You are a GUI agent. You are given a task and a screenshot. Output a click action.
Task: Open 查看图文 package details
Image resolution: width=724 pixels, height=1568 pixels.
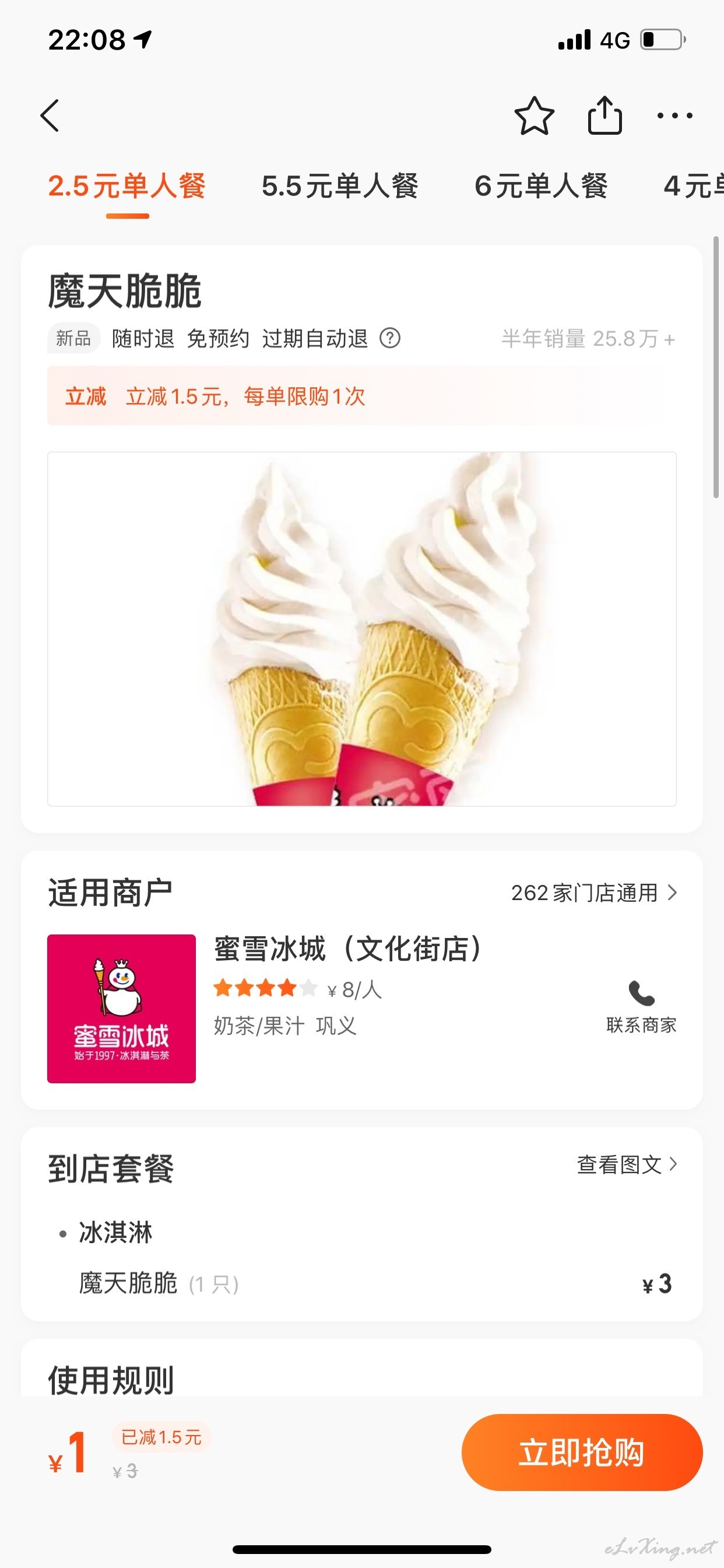coord(627,1164)
